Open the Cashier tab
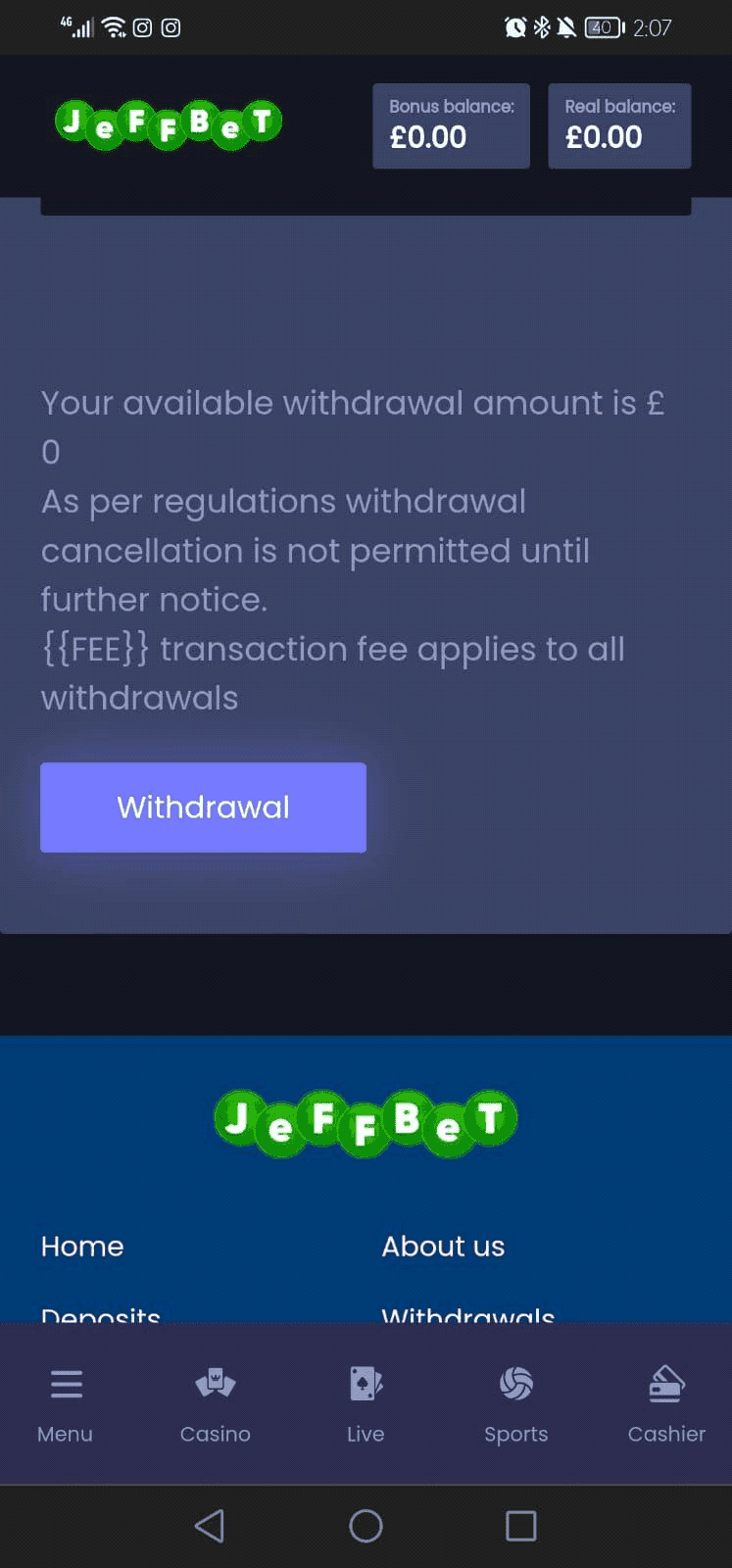Screen dimensions: 732x1568 (666, 1403)
